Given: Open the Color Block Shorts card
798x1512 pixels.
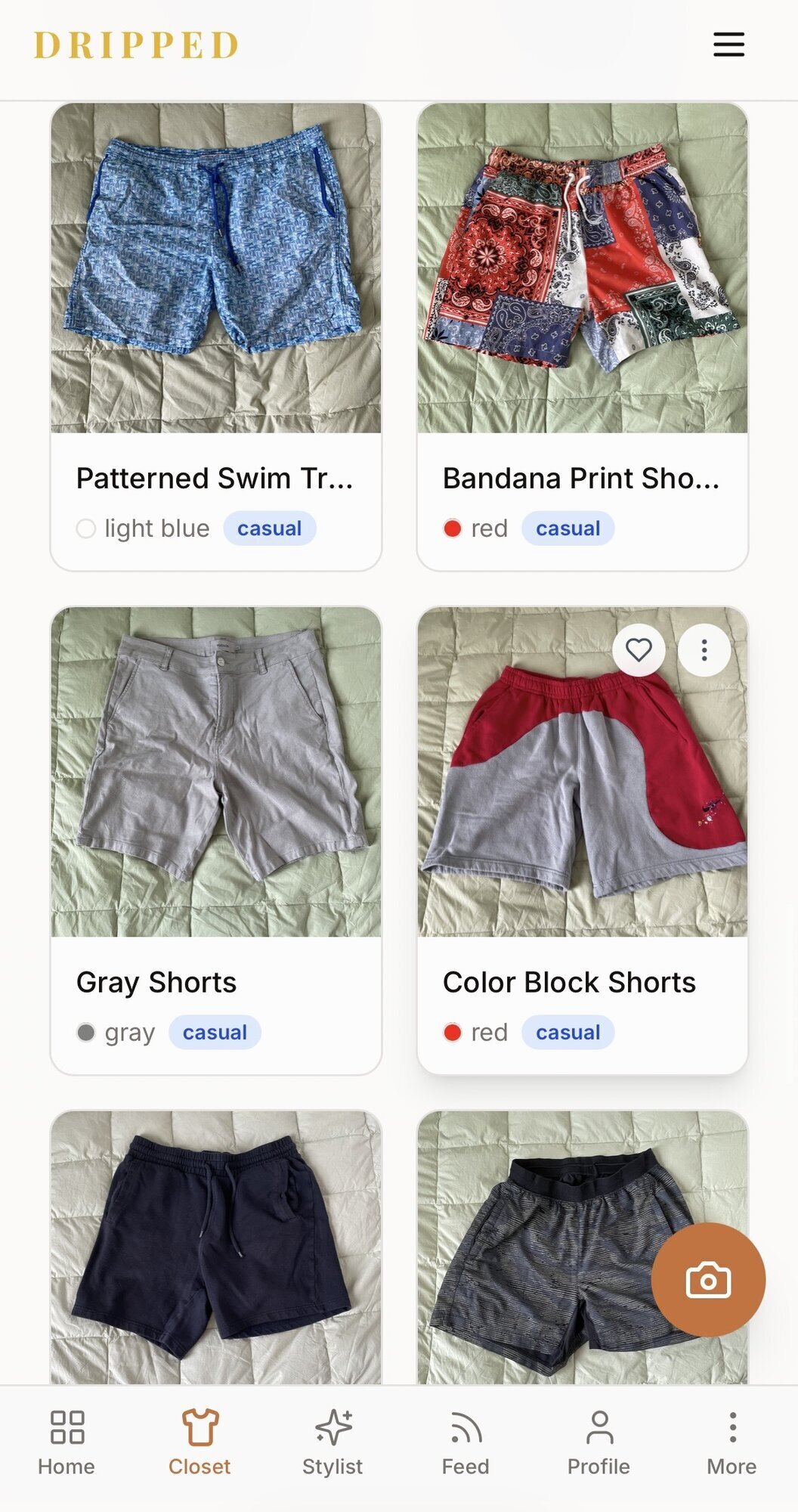Looking at the screenshot, I should pyautogui.click(x=583, y=840).
